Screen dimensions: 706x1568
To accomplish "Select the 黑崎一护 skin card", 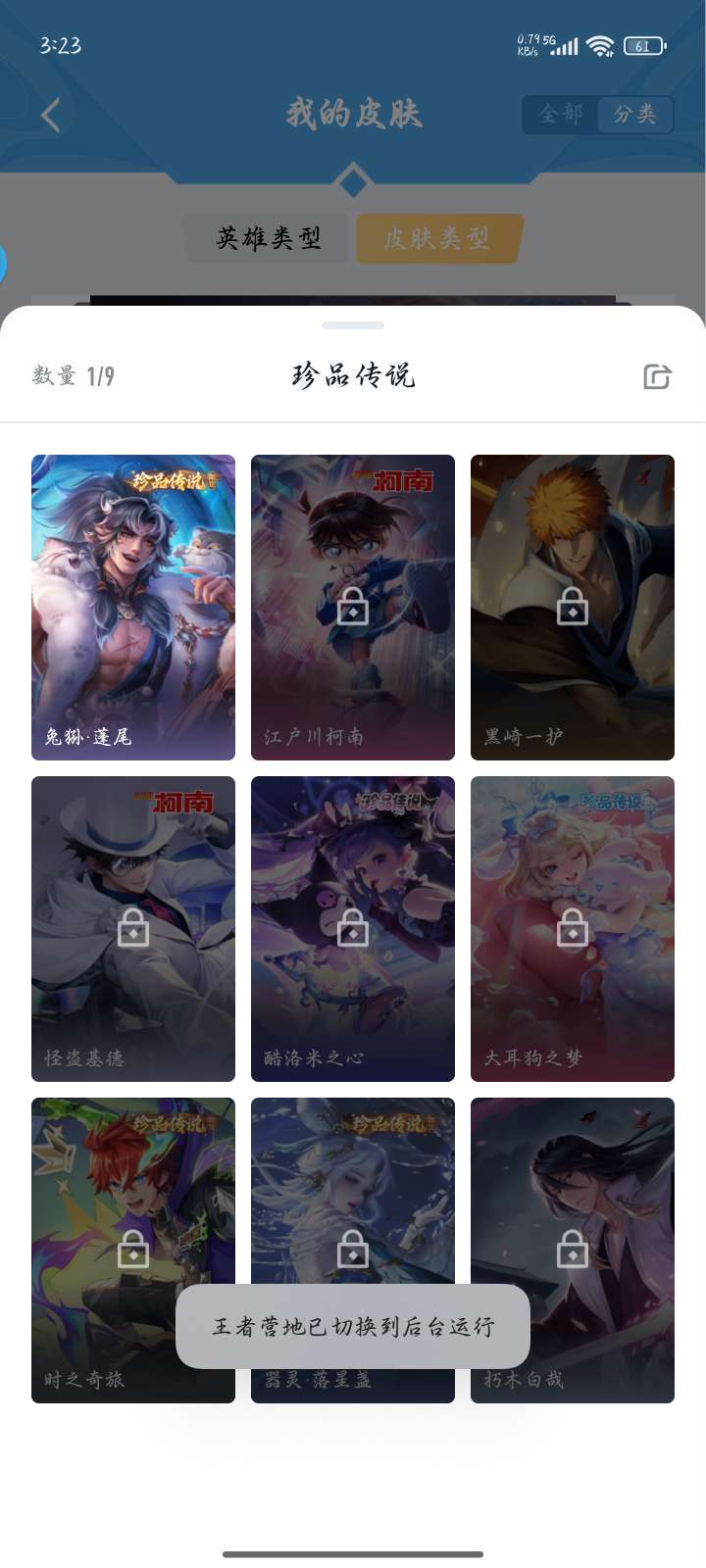I will 573,607.
